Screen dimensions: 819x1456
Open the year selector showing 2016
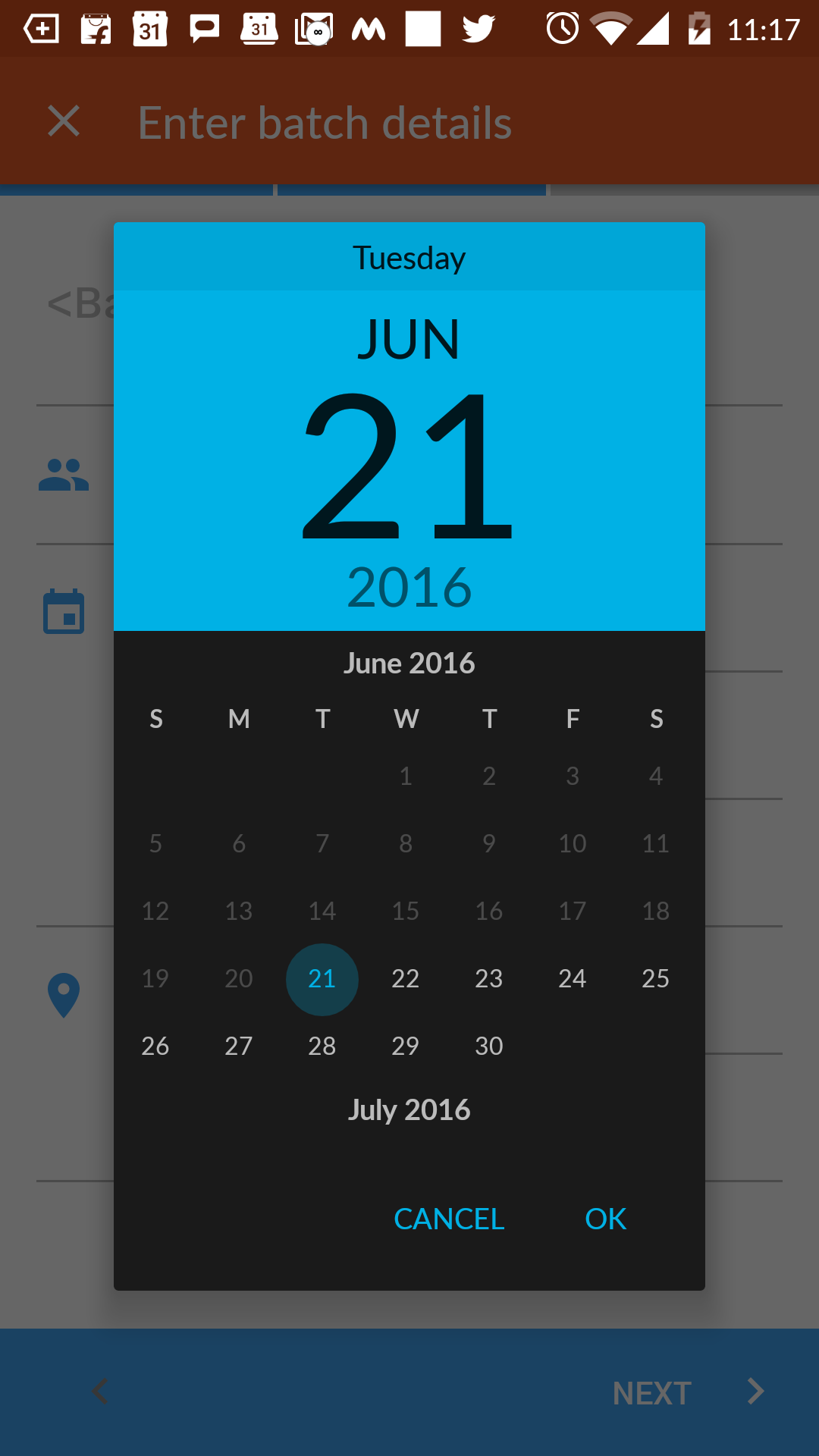point(409,587)
